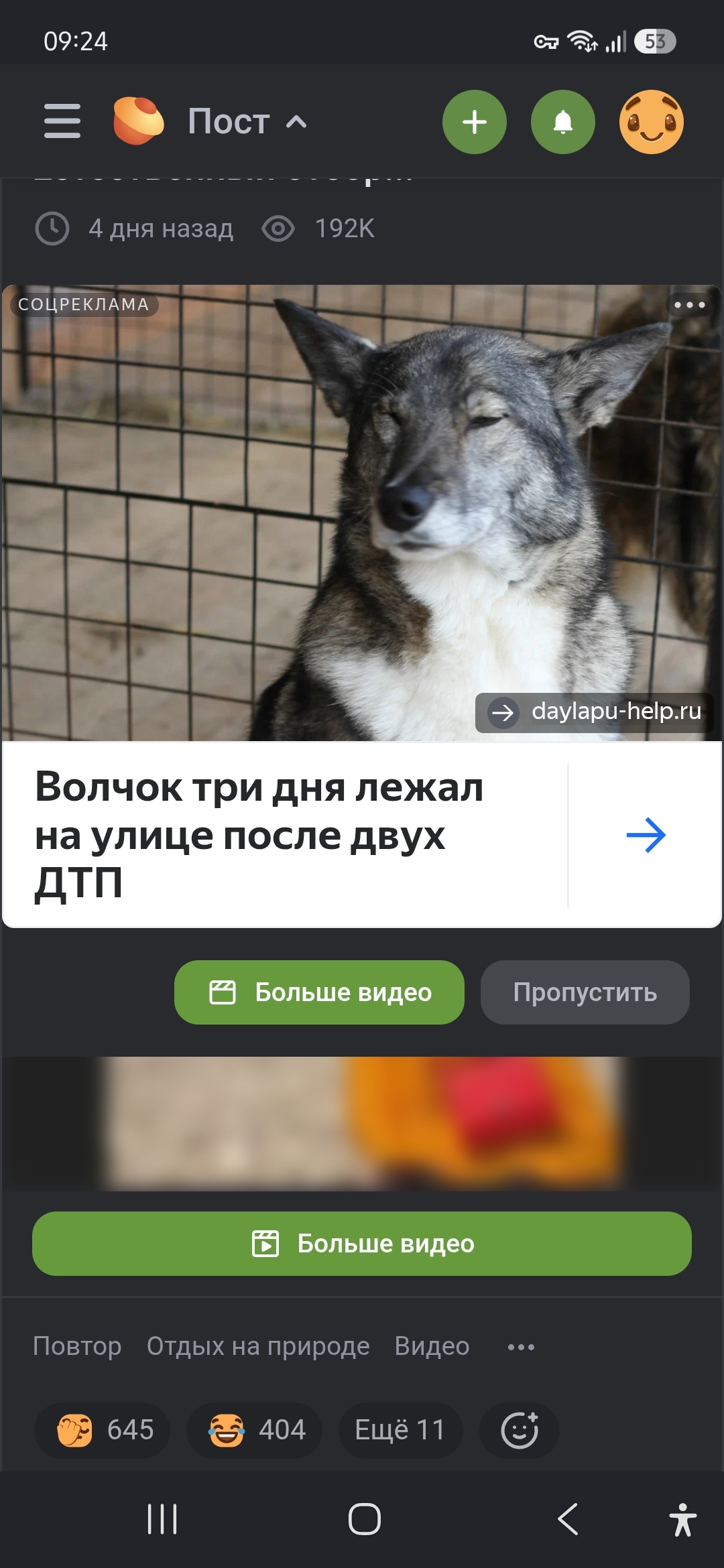The height and width of the screenshot is (1568, 724).
Task: Show more tags with the three dots
Action: [x=521, y=1347]
